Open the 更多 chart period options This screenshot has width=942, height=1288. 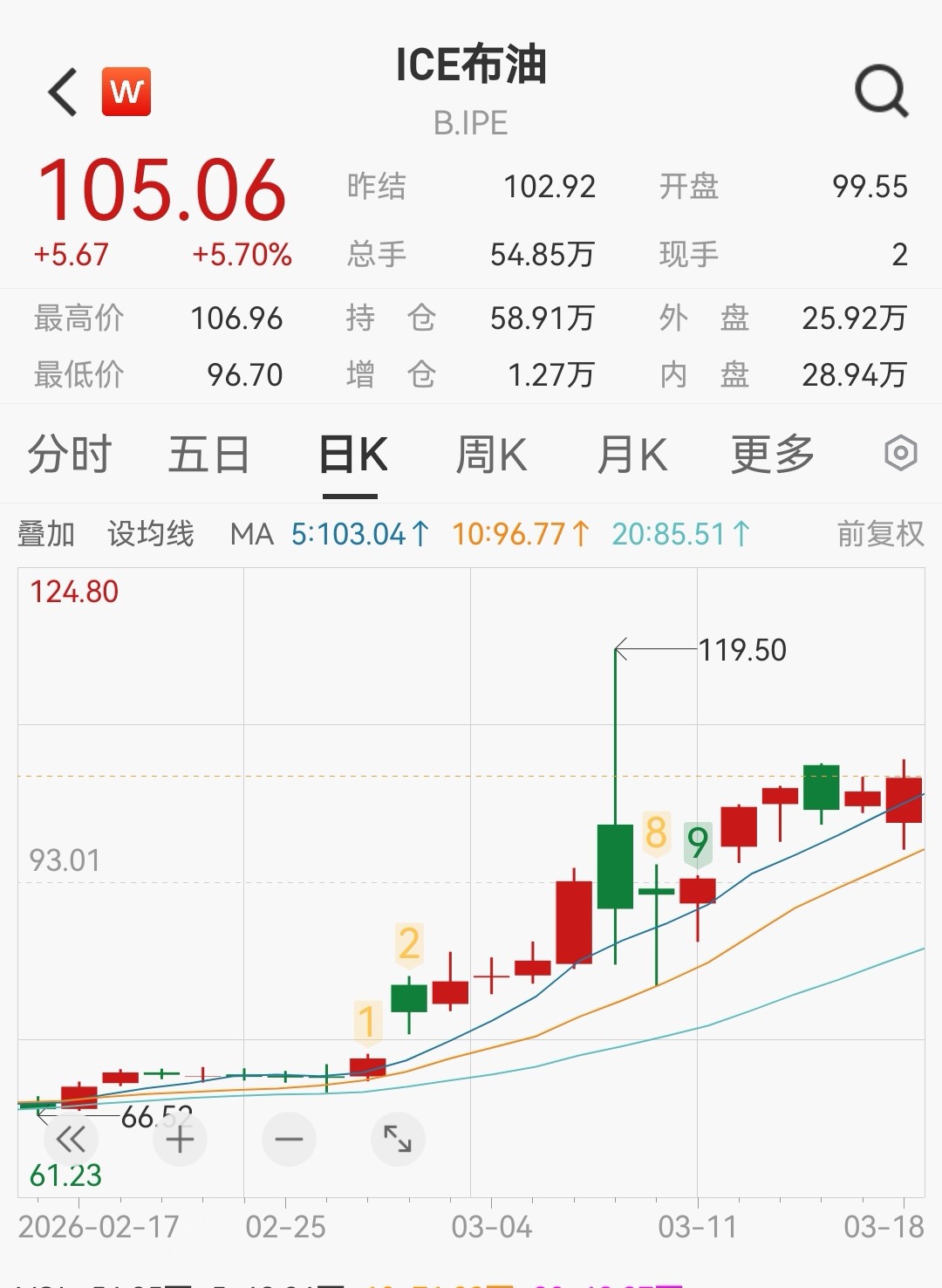(772, 455)
